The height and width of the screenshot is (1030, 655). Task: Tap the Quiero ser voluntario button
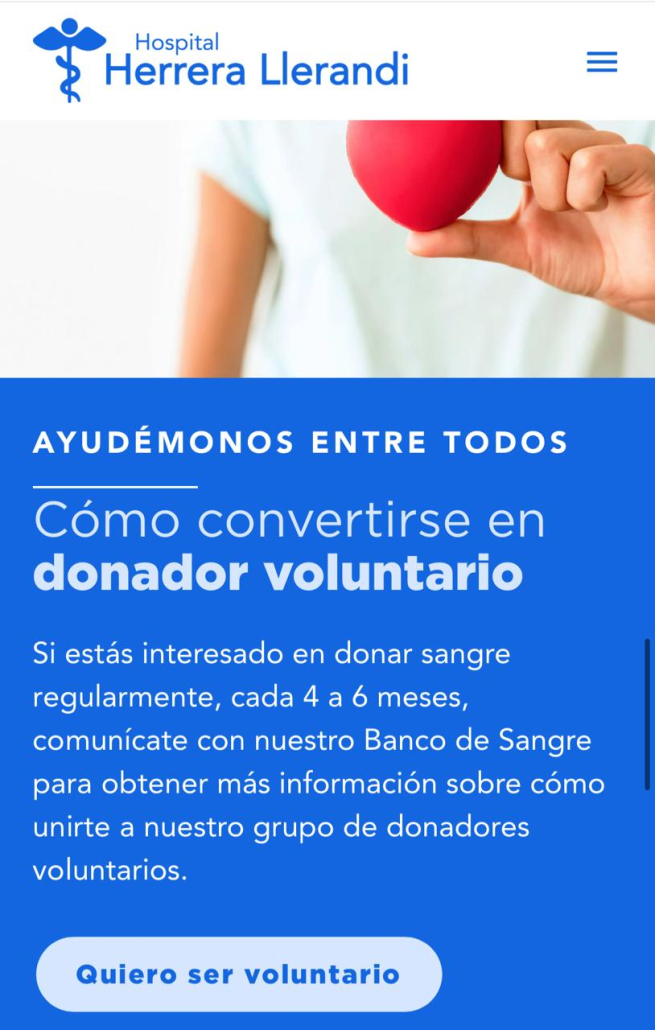point(239,974)
